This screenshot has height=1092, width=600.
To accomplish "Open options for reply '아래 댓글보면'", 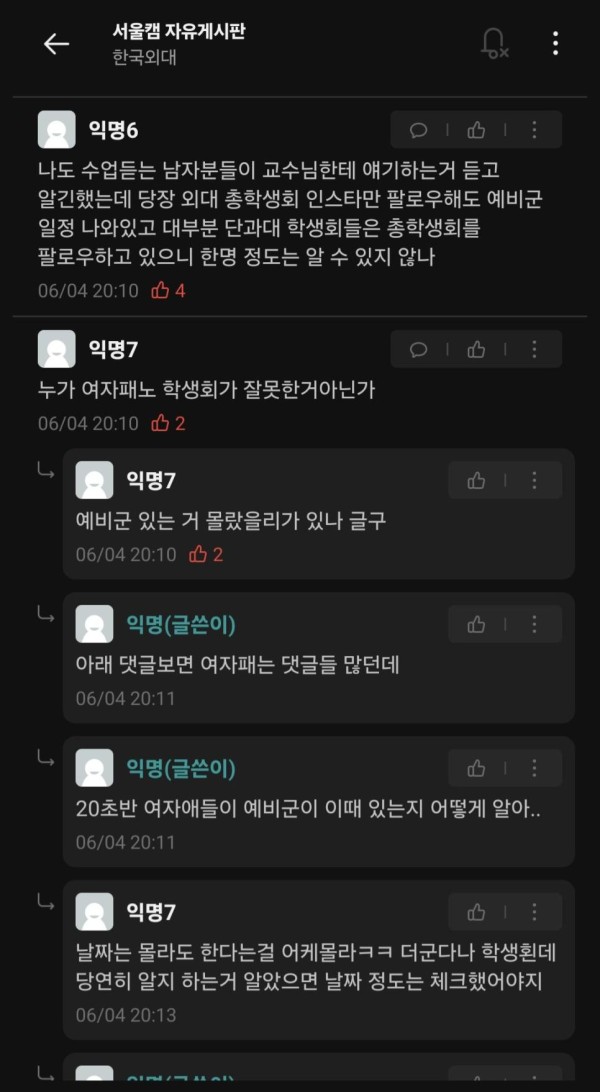I will 534,624.
